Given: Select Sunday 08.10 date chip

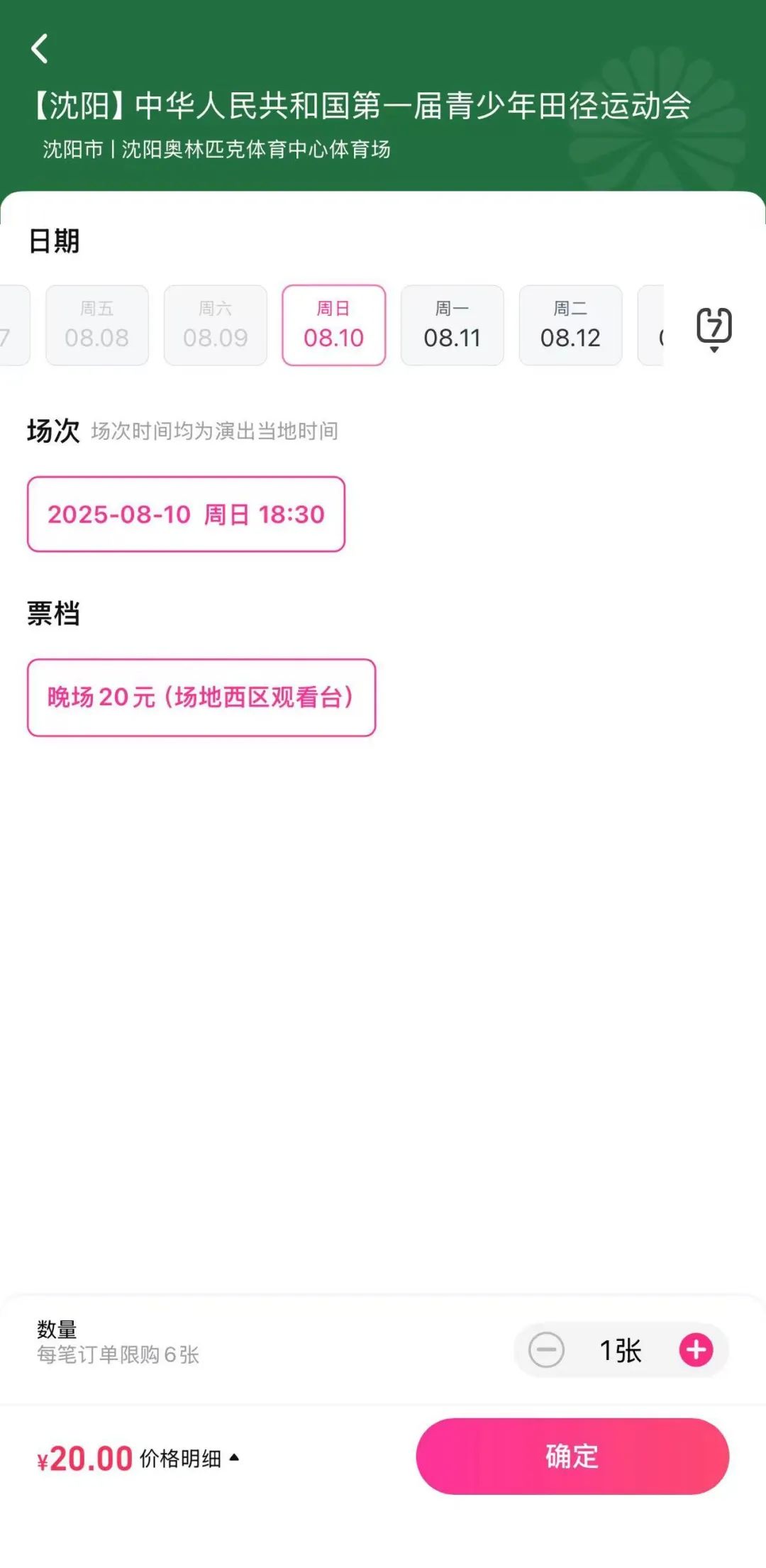Looking at the screenshot, I should coord(333,326).
